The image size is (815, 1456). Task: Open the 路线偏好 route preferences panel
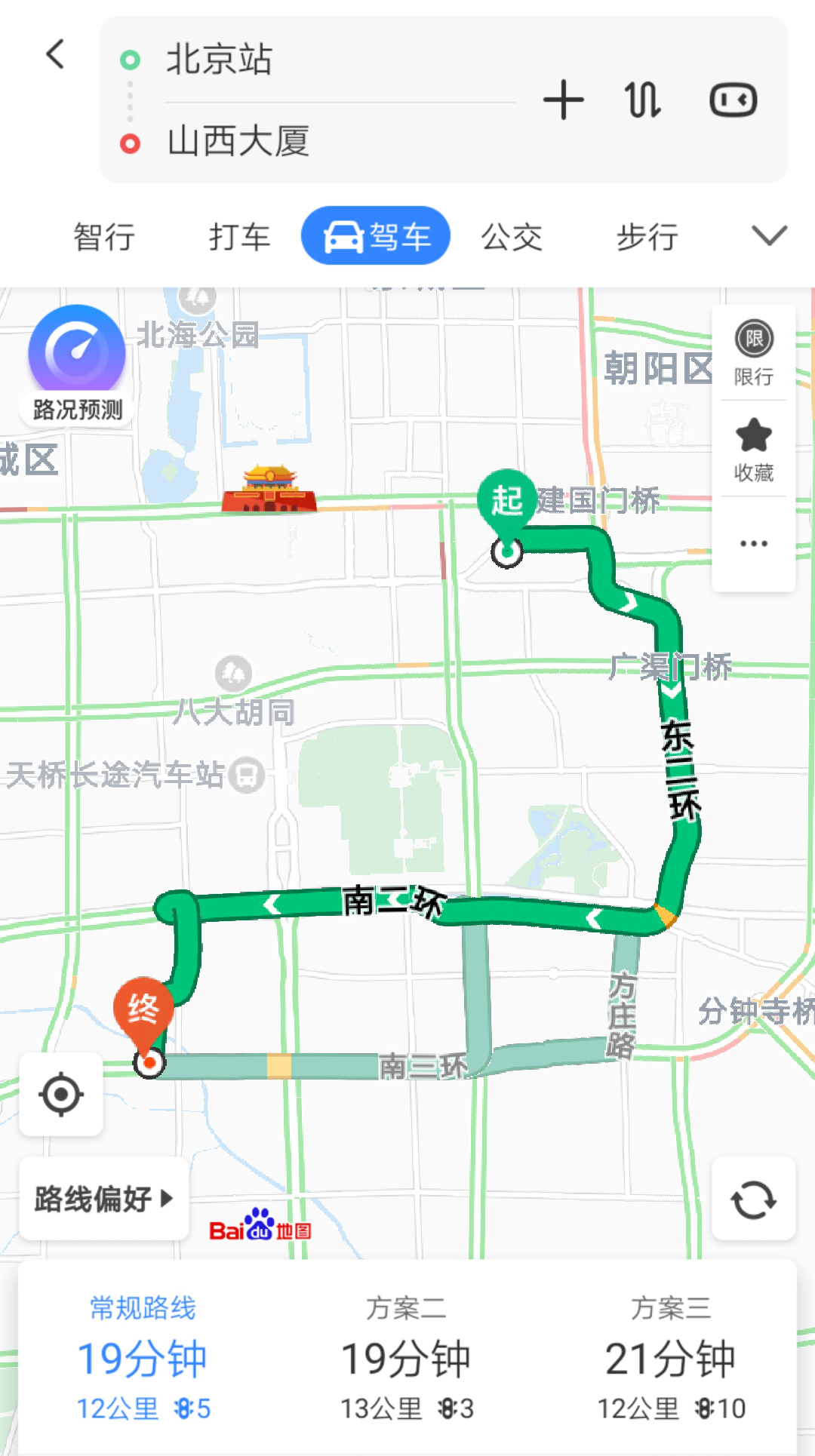pyautogui.click(x=103, y=1198)
